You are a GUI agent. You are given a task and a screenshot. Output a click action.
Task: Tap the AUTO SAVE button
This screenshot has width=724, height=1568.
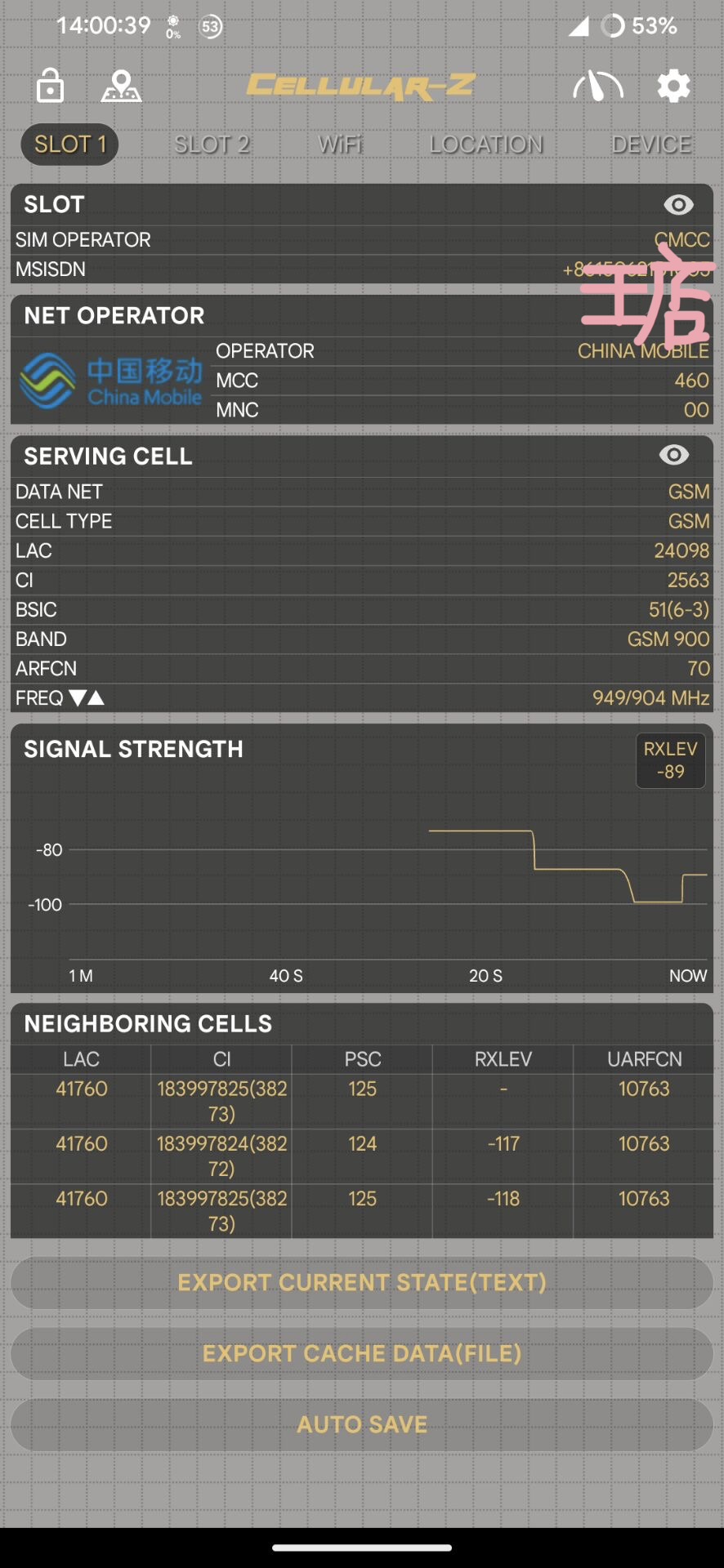(x=362, y=1424)
